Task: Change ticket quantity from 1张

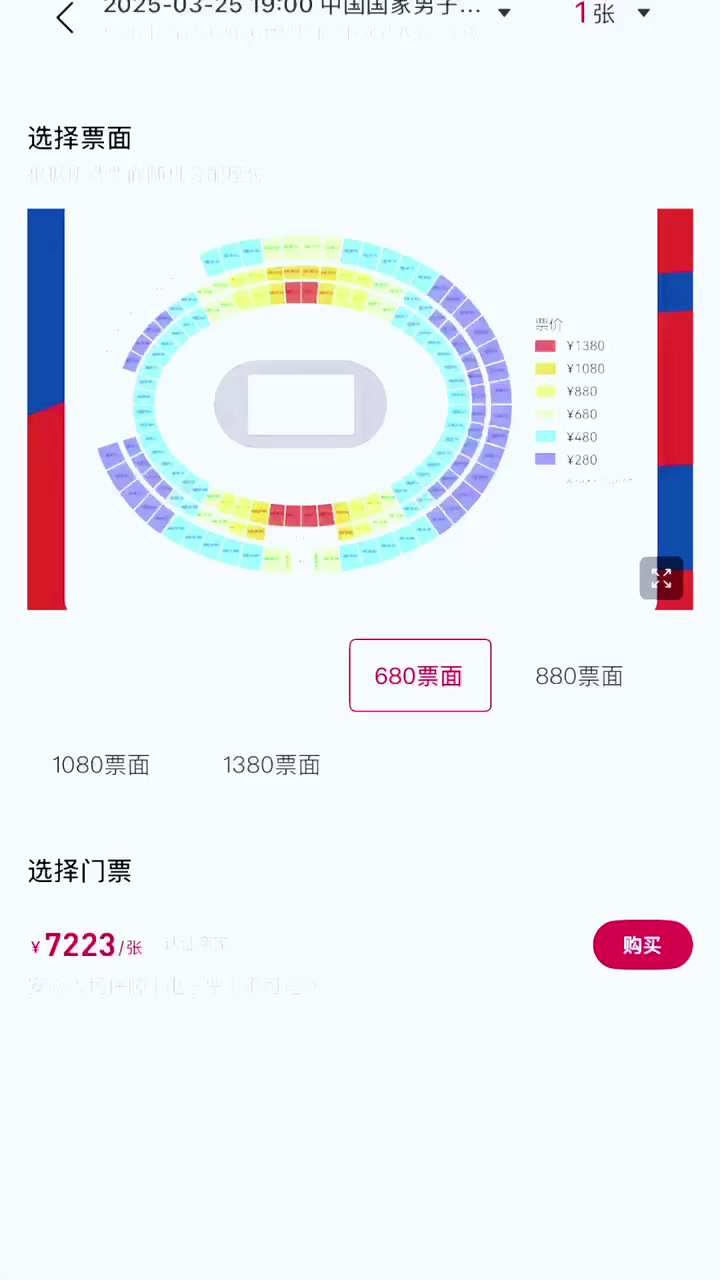Action: 643,13
